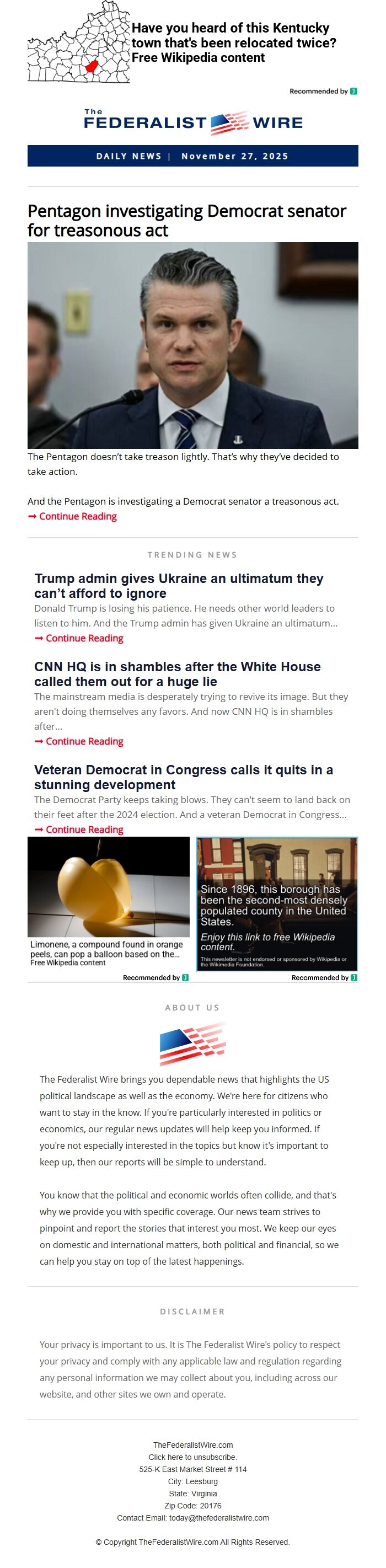Email today@thefederalistwire.com

point(218,1517)
